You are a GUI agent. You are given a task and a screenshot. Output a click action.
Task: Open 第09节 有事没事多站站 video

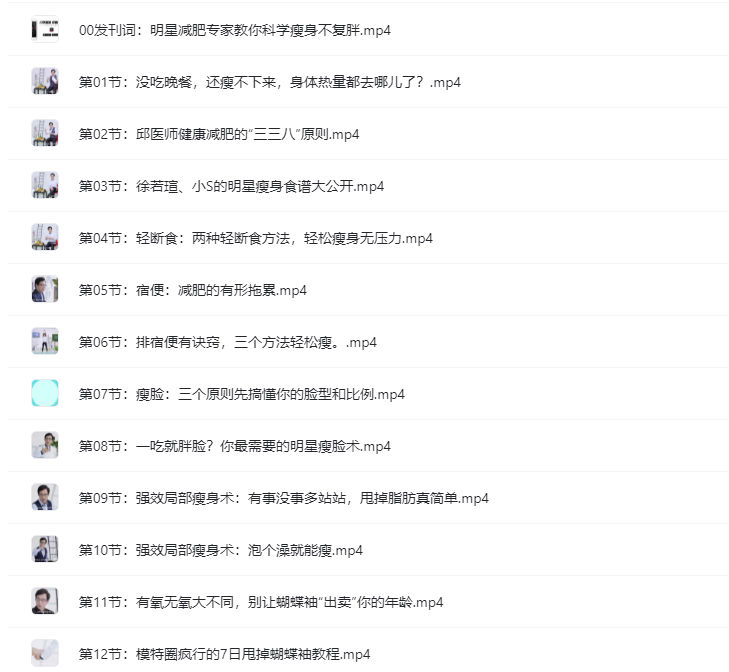coord(283,498)
